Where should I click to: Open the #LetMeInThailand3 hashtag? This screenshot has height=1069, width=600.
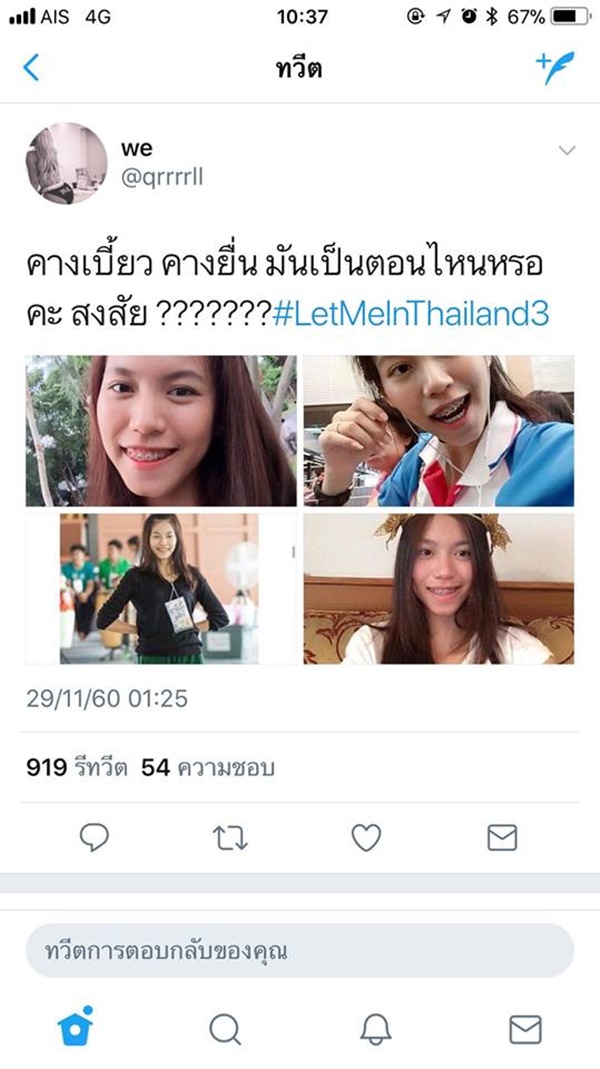tap(410, 313)
